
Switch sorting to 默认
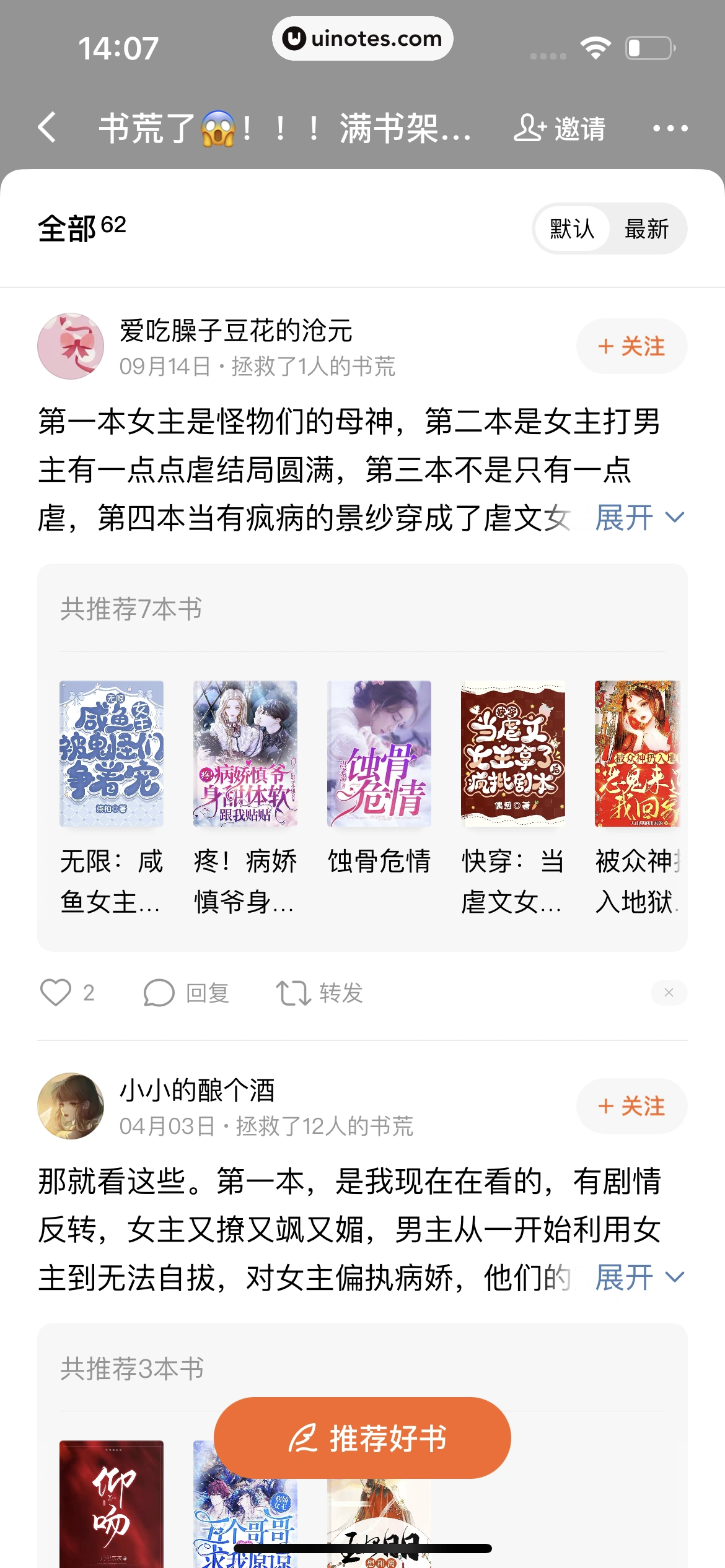[572, 229]
